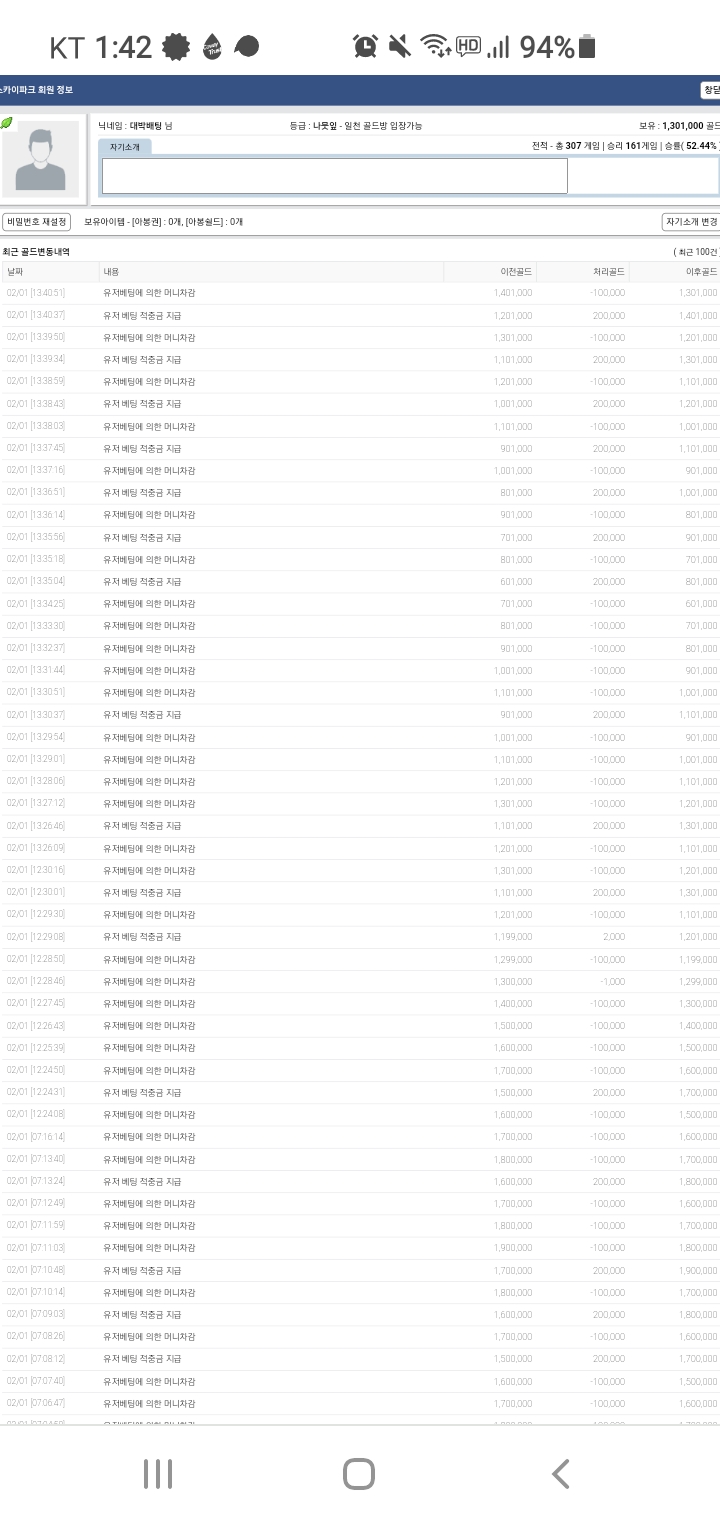Image resolution: width=720 pixels, height=1520 pixels.
Task: Close the member info window (창닫기)
Action: click(x=710, y=90)
